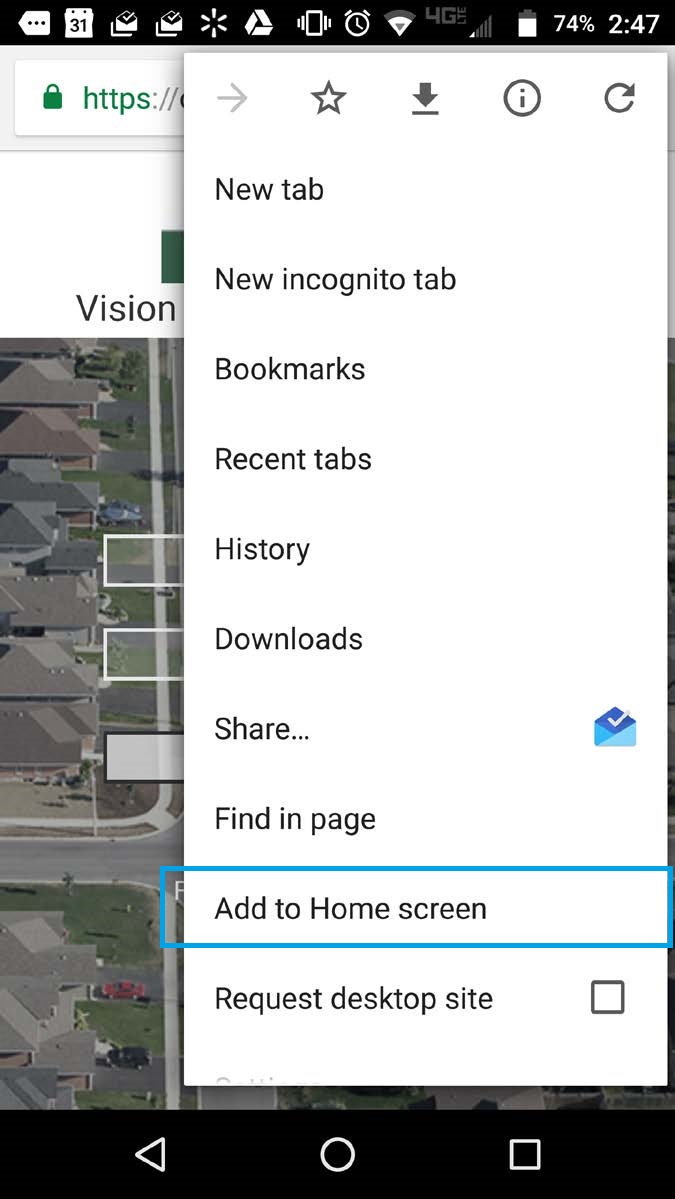Tap the system back button

(150, 1154)
